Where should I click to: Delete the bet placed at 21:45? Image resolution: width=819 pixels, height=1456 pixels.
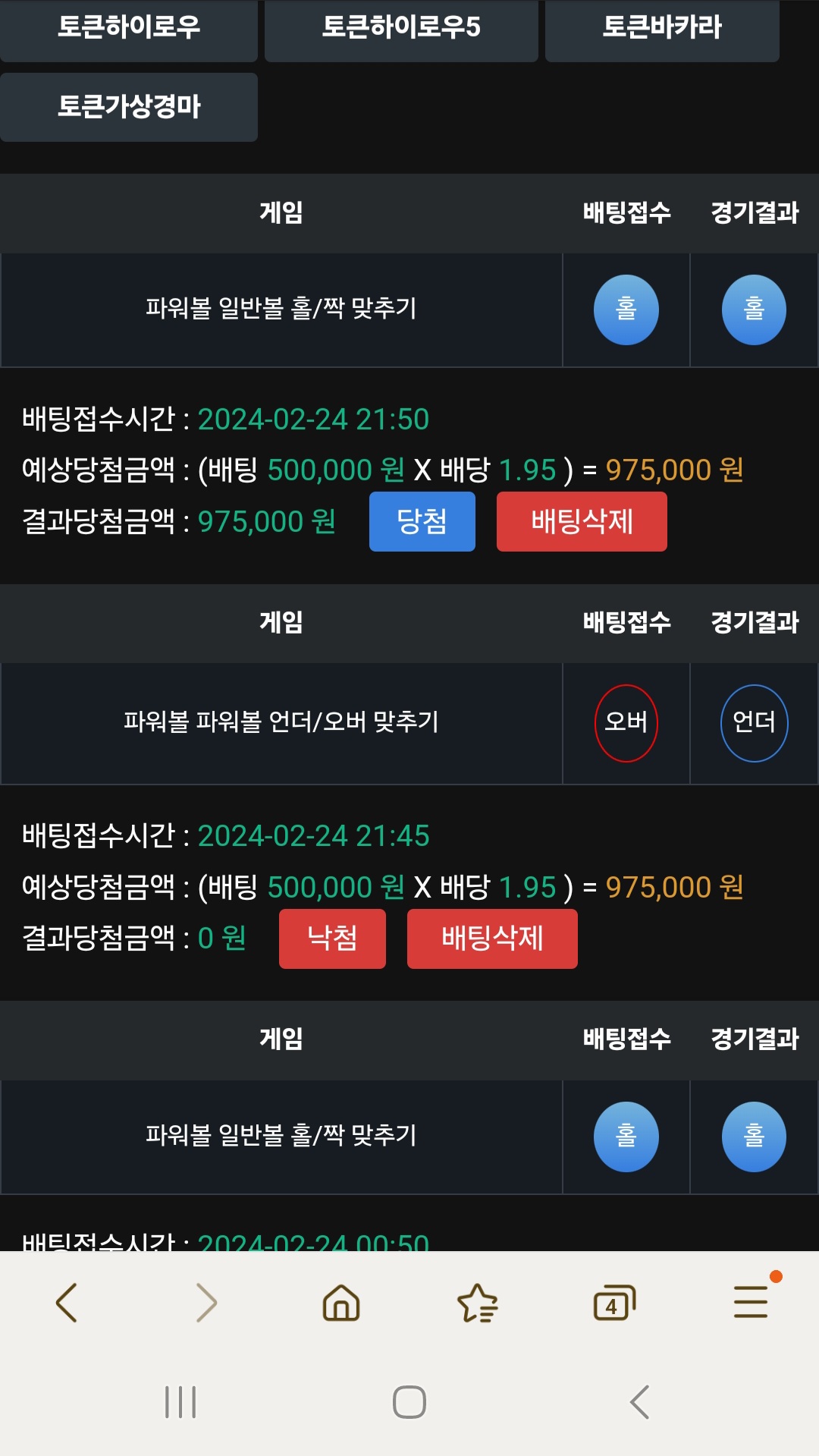[492, 939]
